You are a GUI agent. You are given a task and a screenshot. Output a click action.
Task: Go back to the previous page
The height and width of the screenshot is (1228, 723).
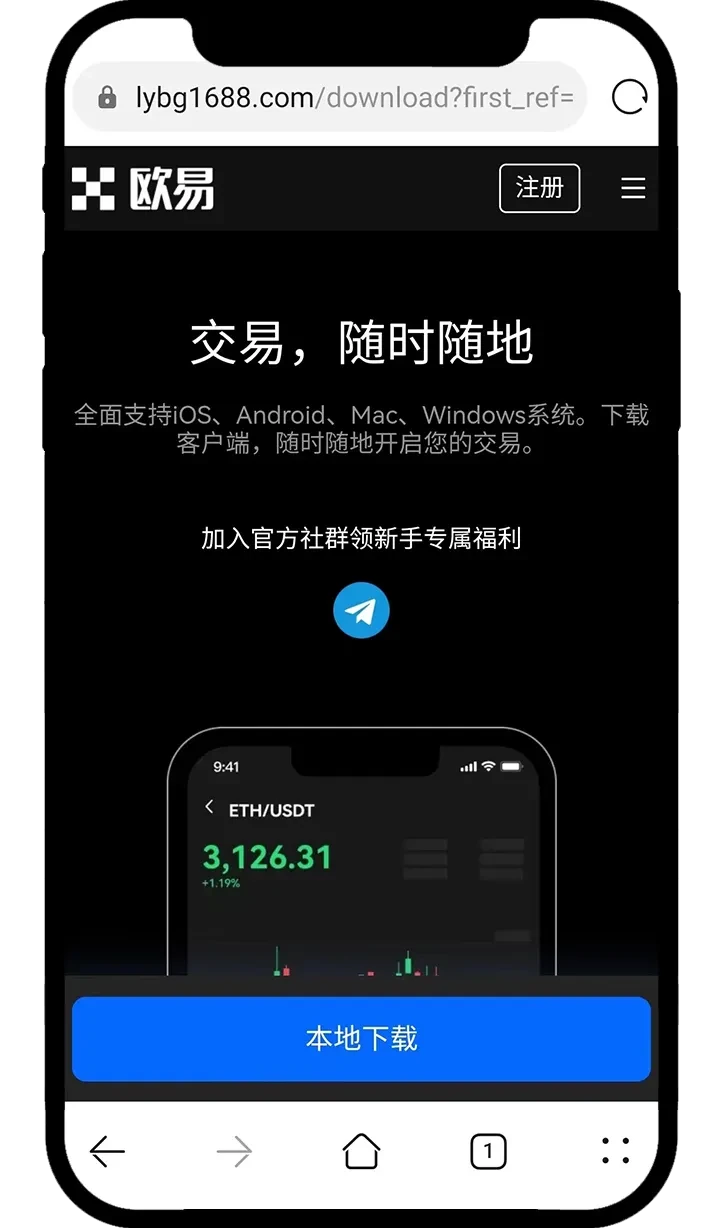[x=107, y=1152]
